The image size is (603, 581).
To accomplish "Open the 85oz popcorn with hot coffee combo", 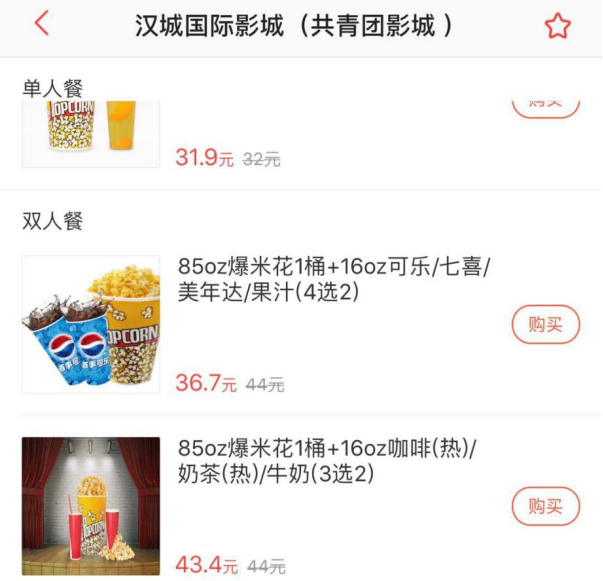I will [327, 459].
